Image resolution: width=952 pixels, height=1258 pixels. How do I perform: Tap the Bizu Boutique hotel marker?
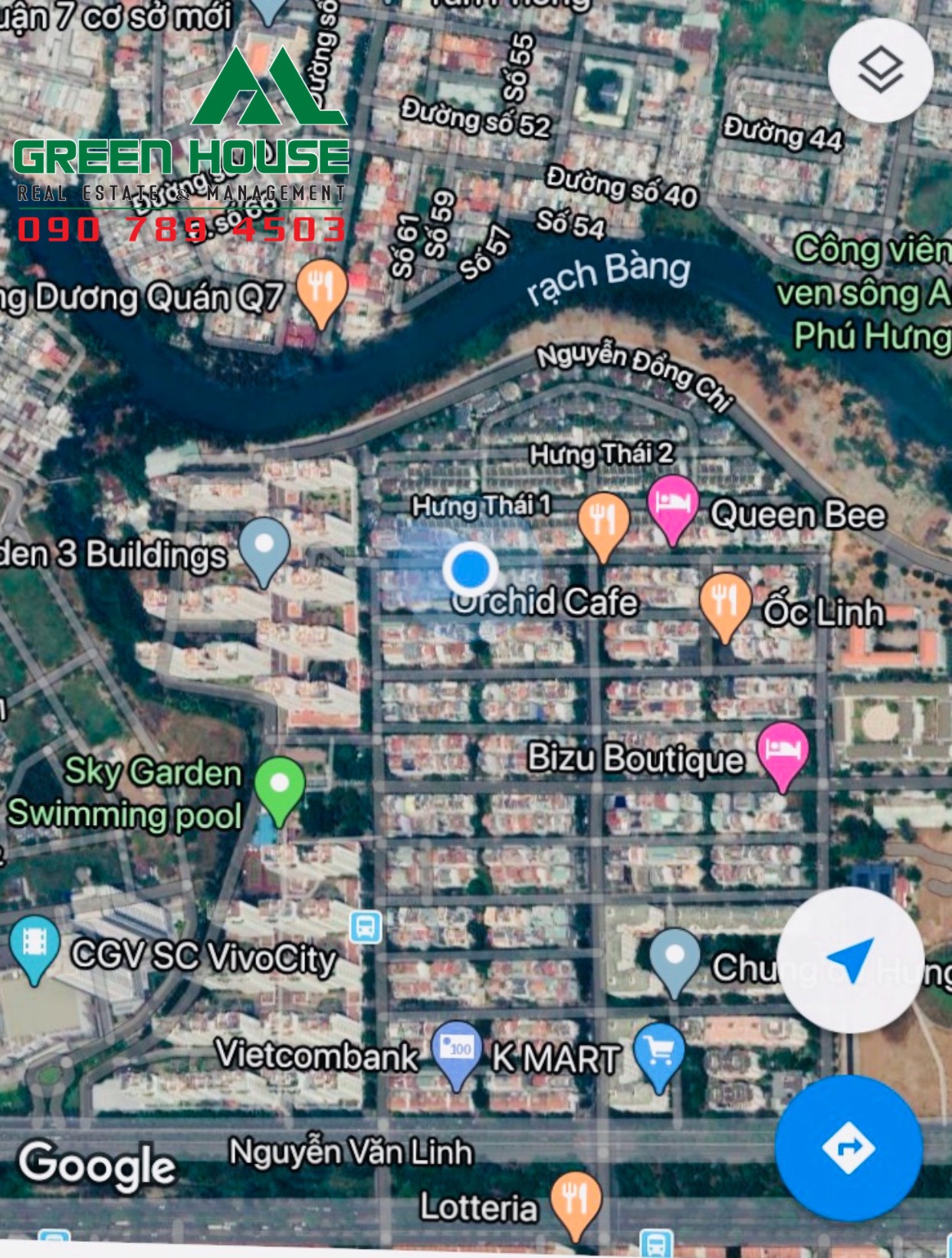click(x=782, y=754)
